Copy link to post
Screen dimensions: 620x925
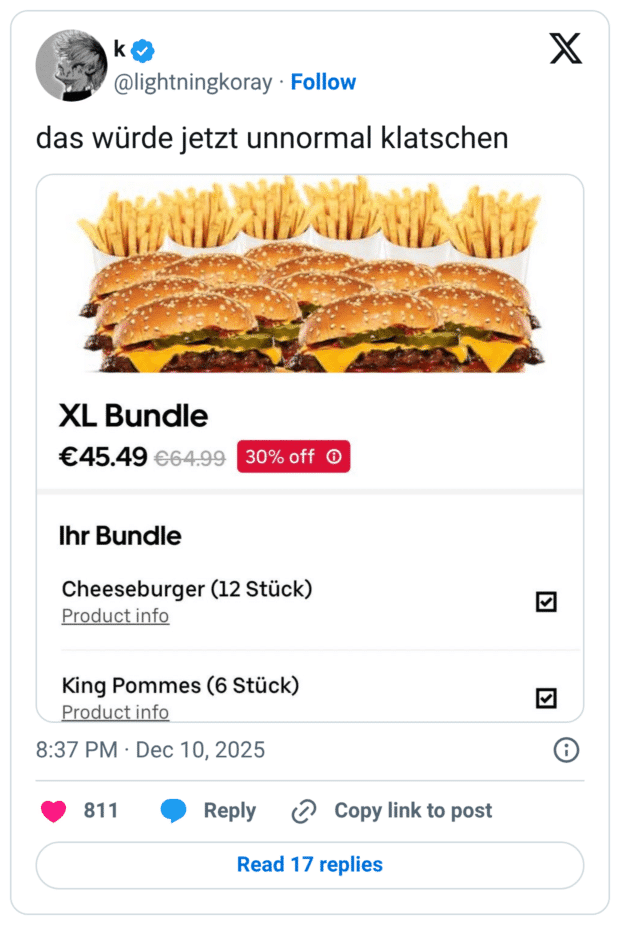(x=392, y=811)
